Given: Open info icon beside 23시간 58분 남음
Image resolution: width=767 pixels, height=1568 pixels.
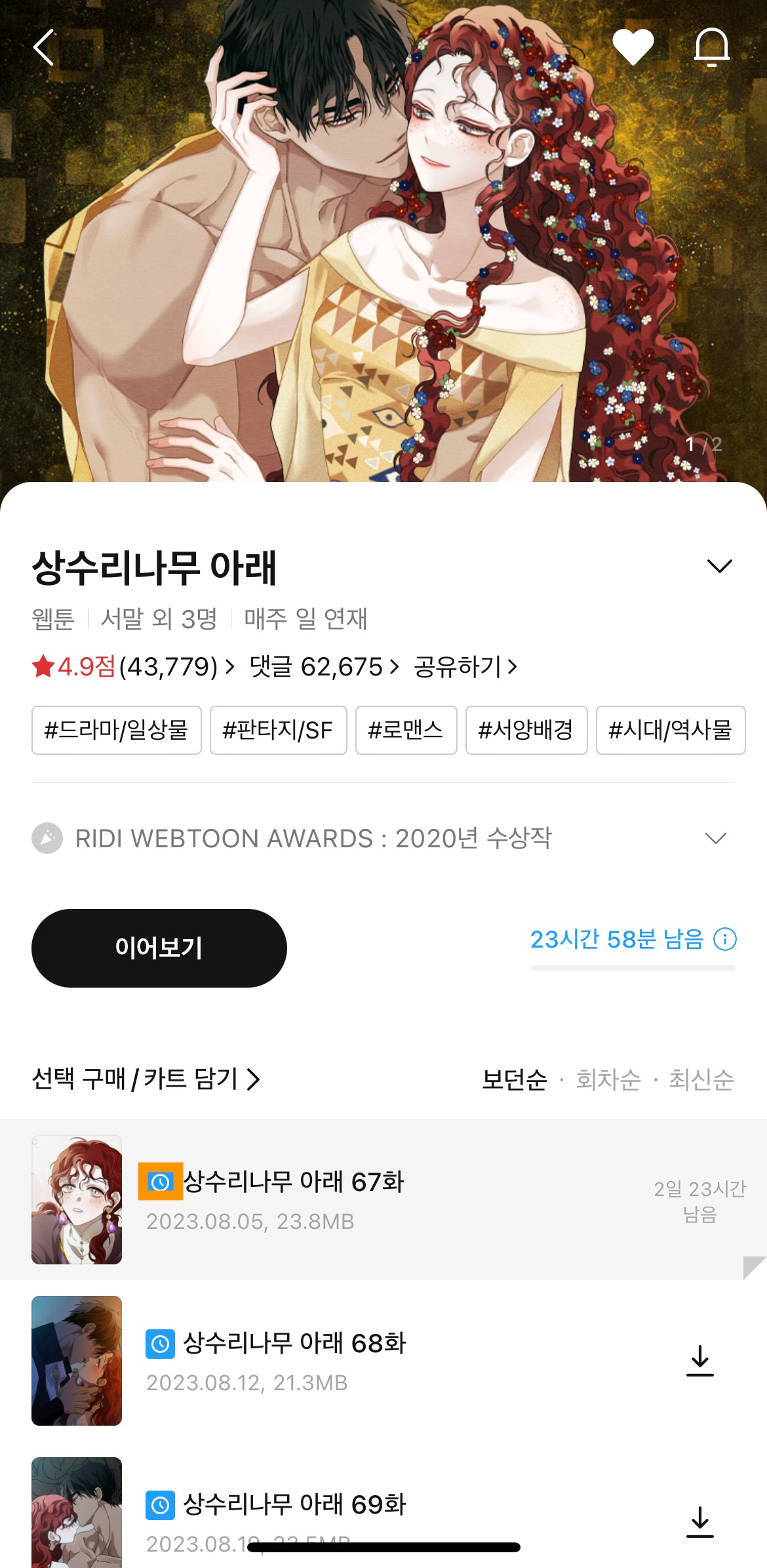Looking at the screenshot, I should tap(725, 939).
